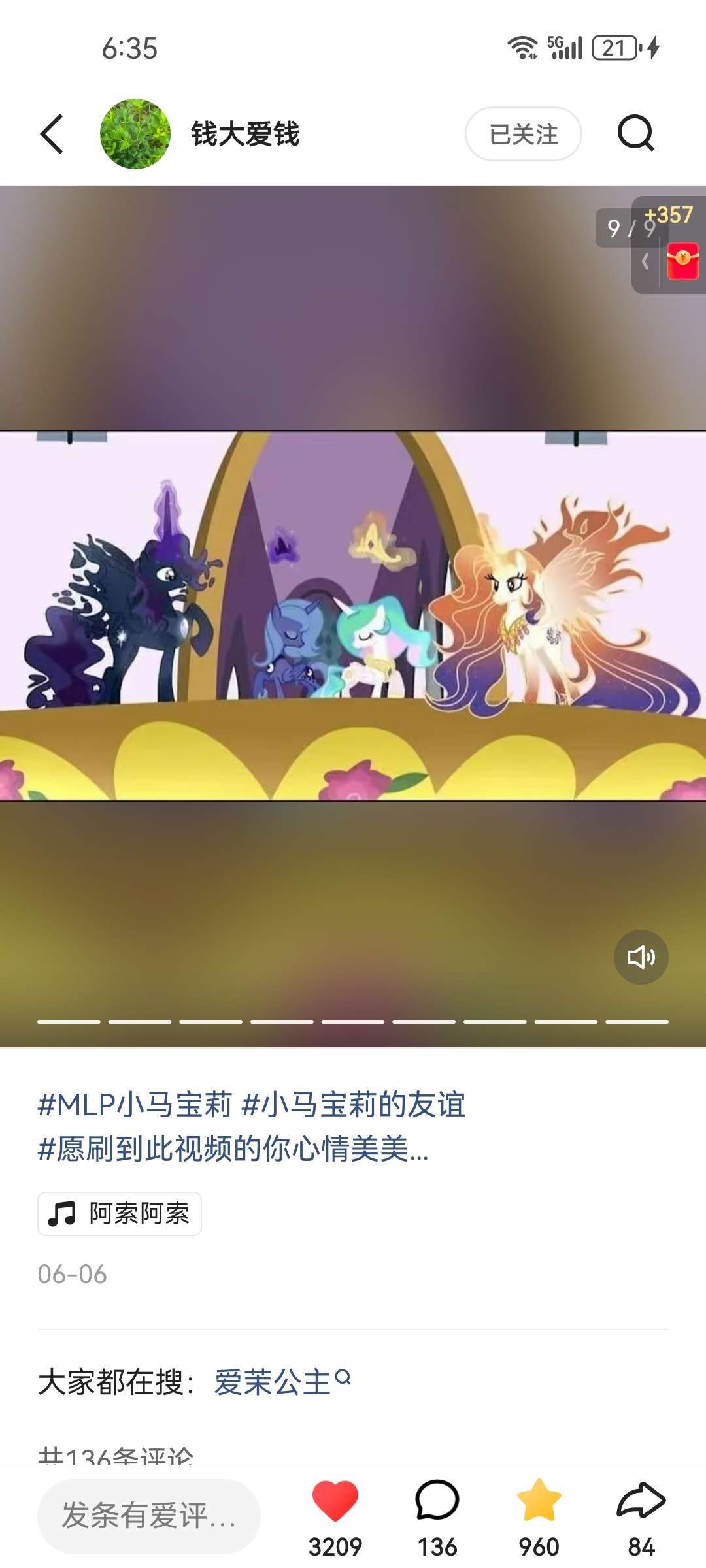
Task: Open the 阿索阿索 music chip
Action: coord(120,1214)
